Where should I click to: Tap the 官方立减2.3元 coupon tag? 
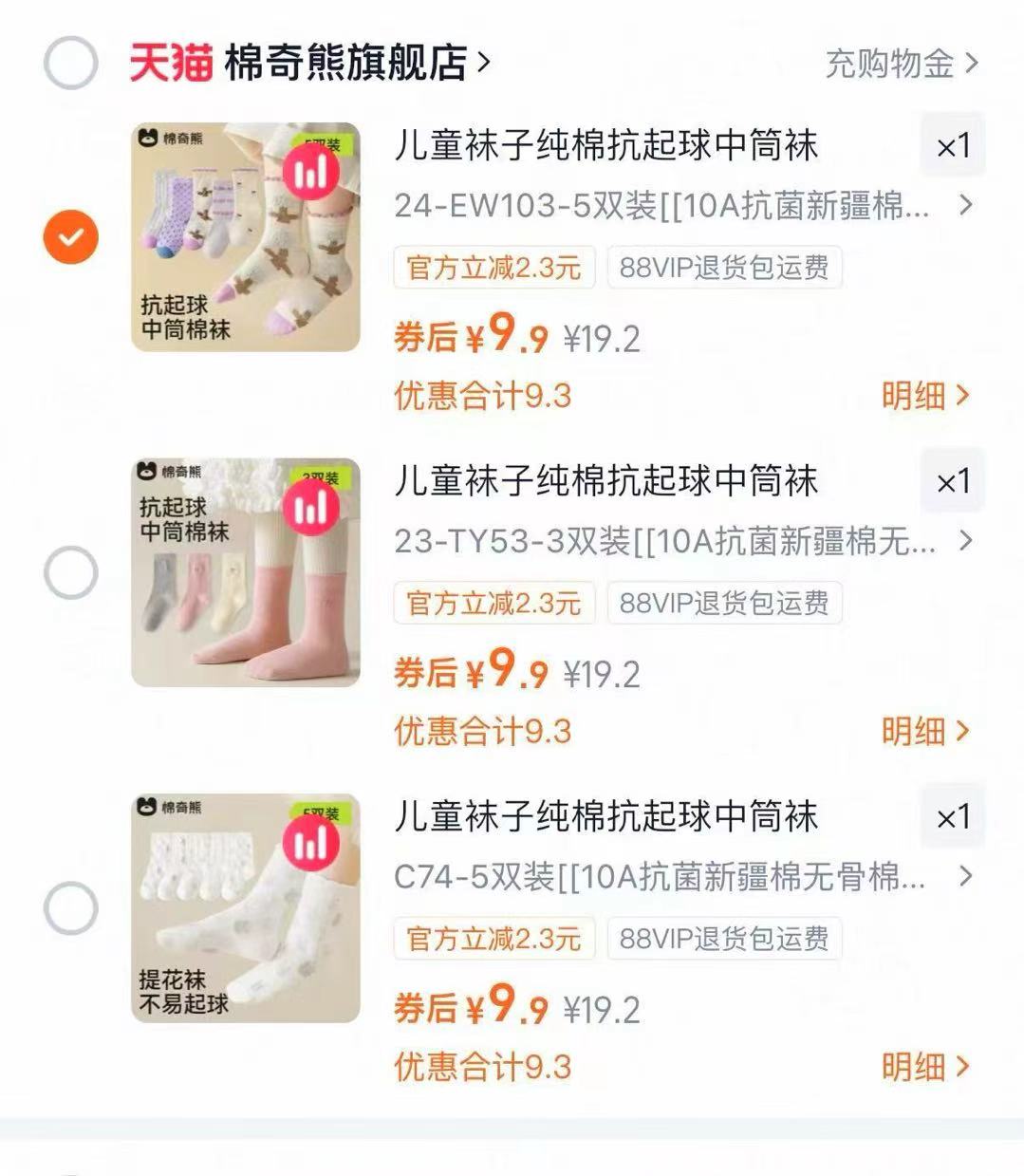(x=493, y=269)
